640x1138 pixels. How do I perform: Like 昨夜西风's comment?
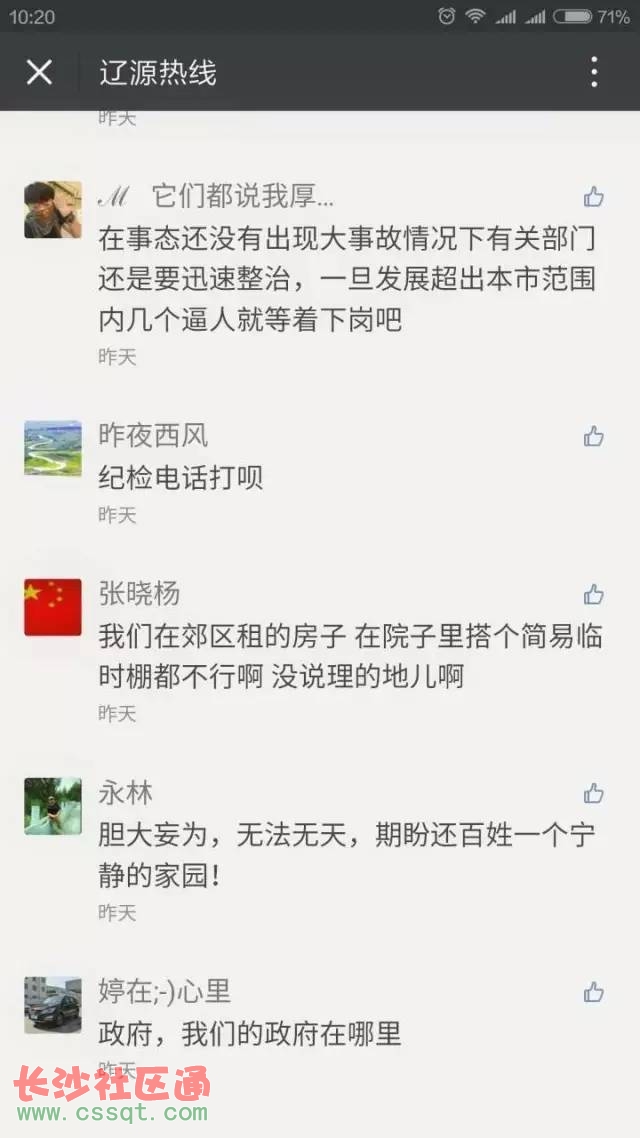594,436
